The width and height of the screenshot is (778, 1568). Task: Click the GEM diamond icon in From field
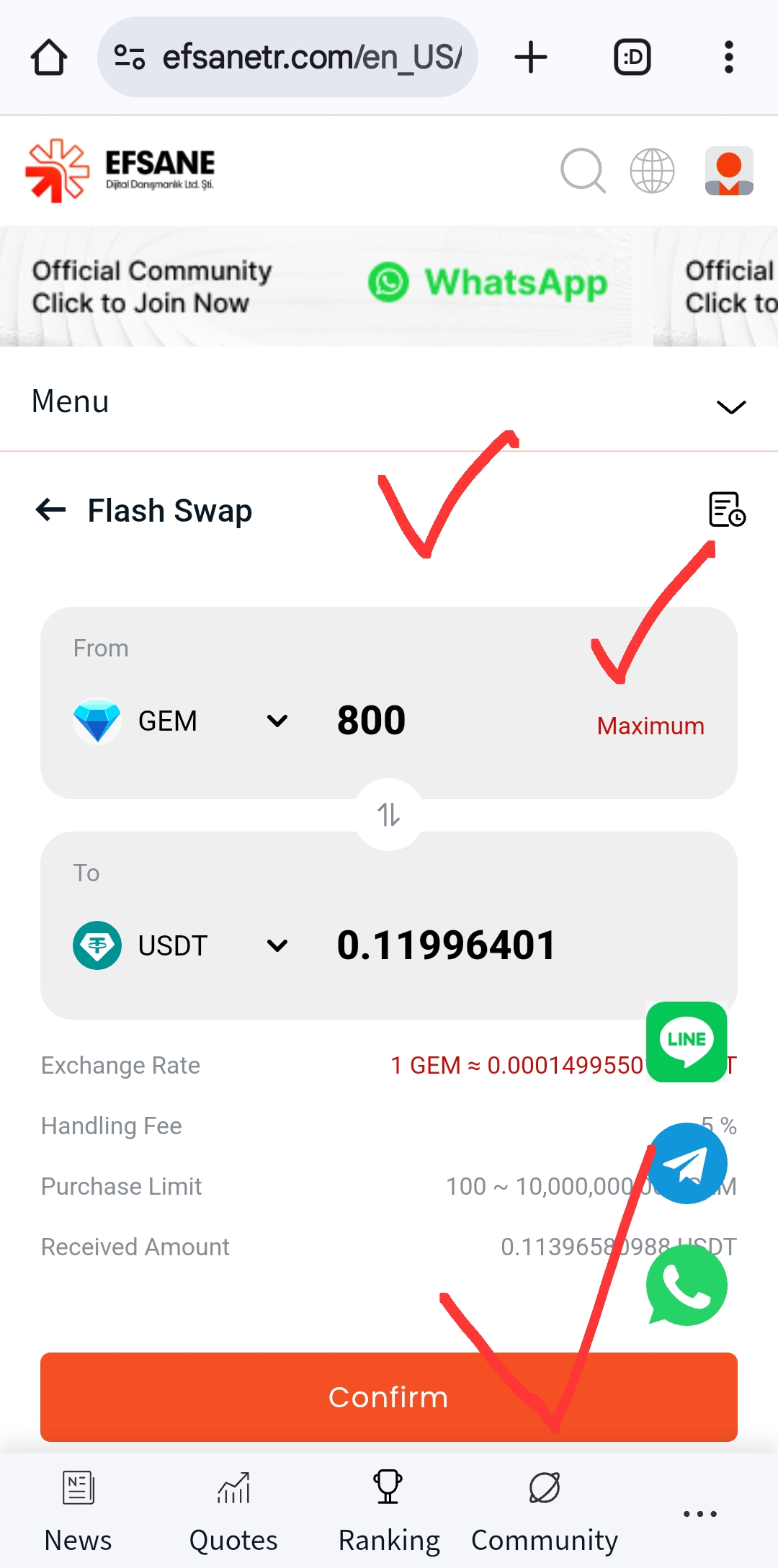pyautogui.click(x=99, y=720)
